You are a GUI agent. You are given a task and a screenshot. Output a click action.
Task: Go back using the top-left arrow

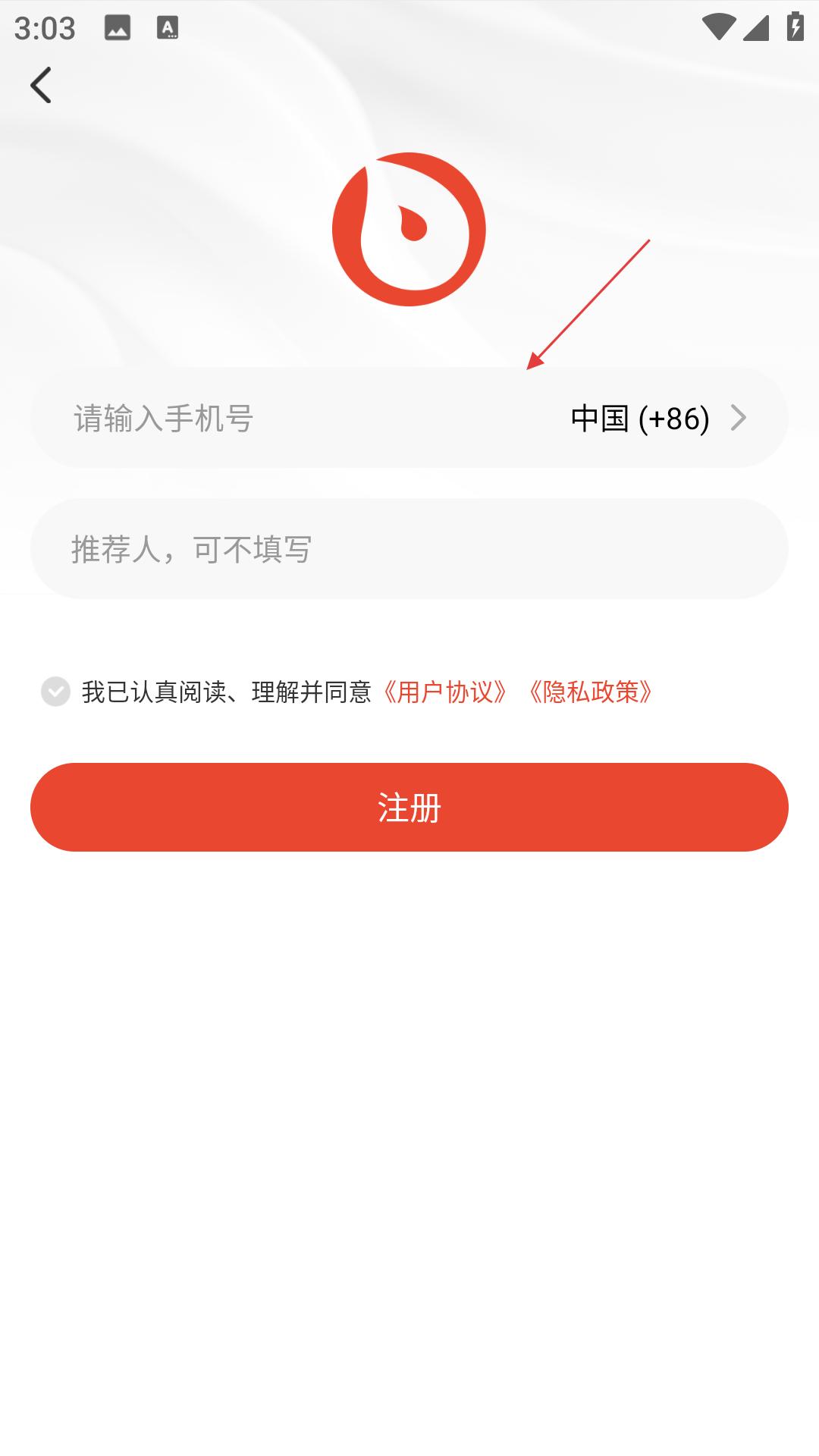41,84
